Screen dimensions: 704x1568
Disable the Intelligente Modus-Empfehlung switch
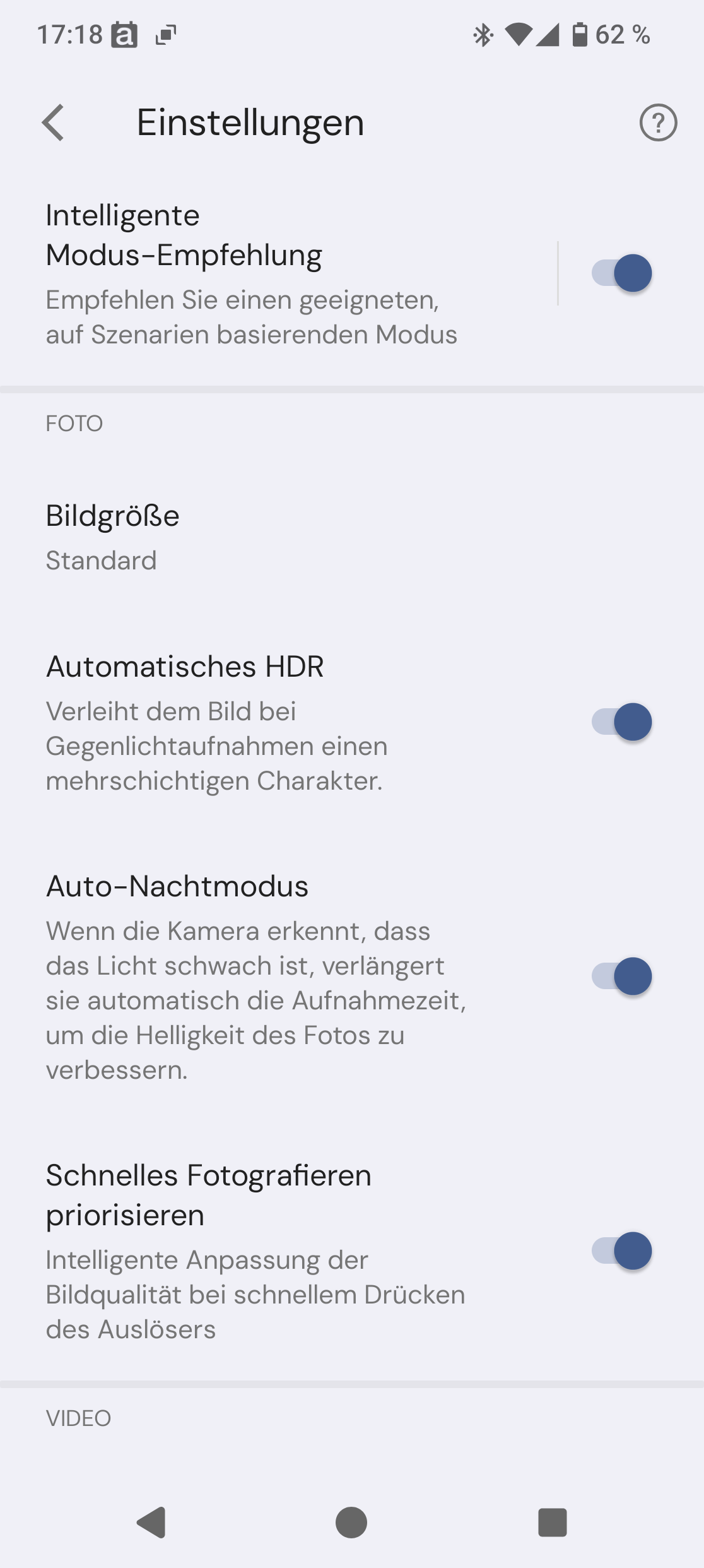[621, 273]
